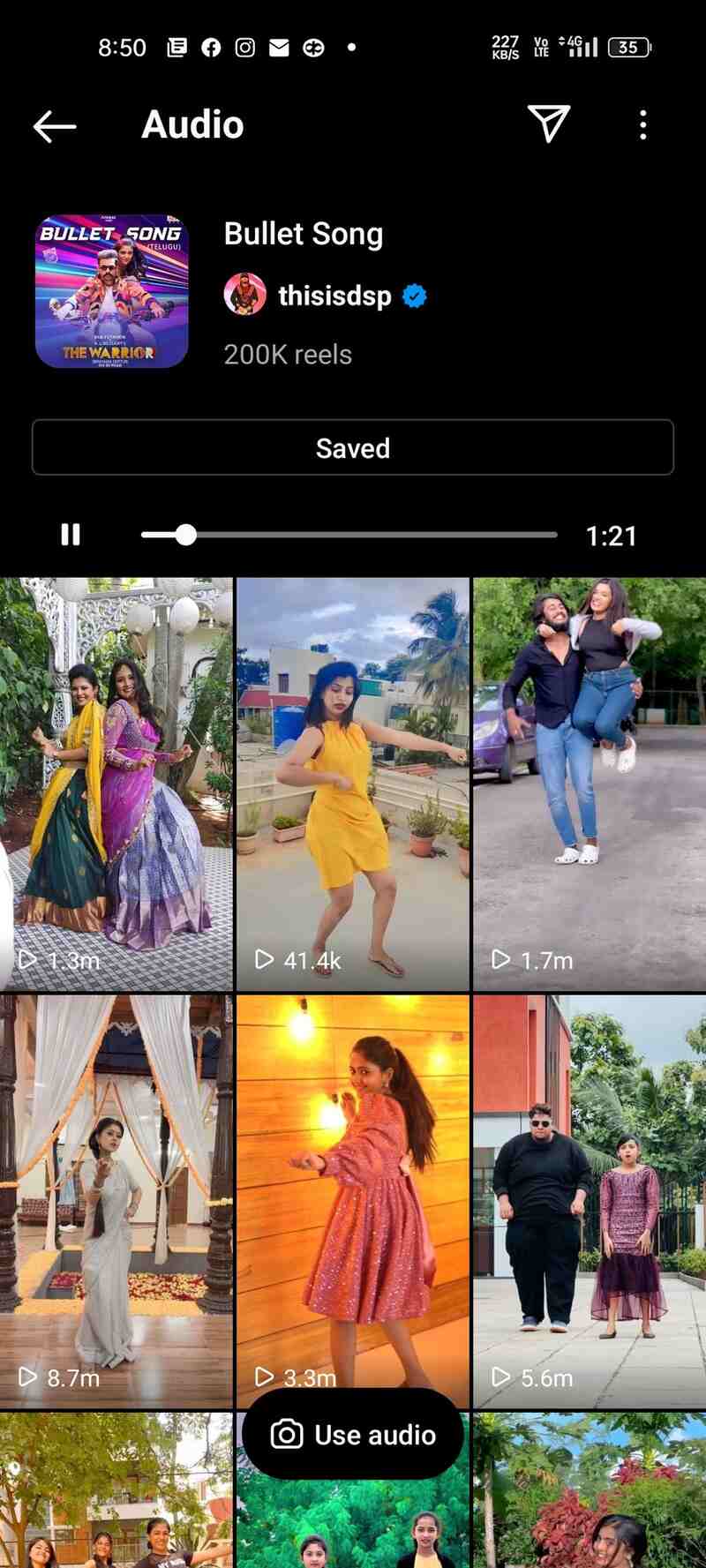
Task: Open the three-dot overflow menu
Action: click(643, 125)
